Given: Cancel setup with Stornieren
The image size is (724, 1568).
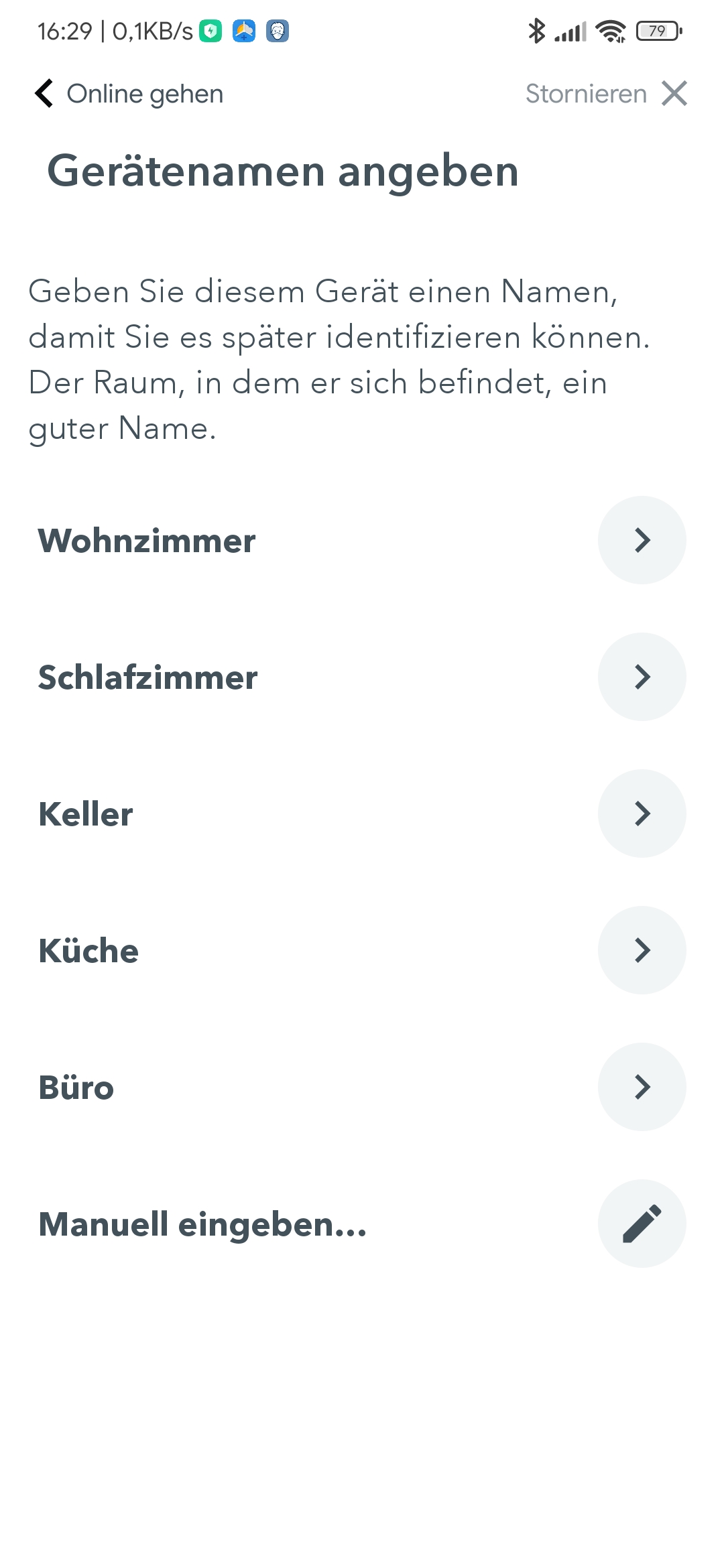Looking at the screenshot, I should pyautogui.click(x=607, y=94).
